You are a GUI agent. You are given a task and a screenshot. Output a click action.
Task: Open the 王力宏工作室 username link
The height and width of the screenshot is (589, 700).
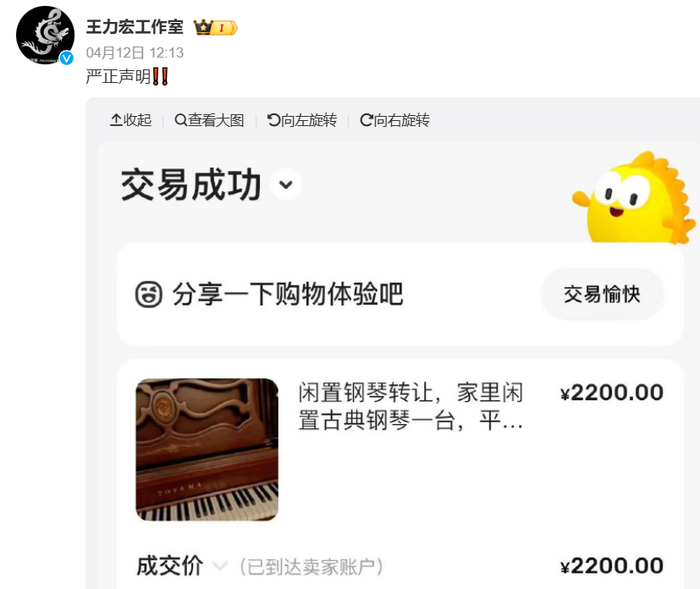pyautogui.click(x=134, y=27)
